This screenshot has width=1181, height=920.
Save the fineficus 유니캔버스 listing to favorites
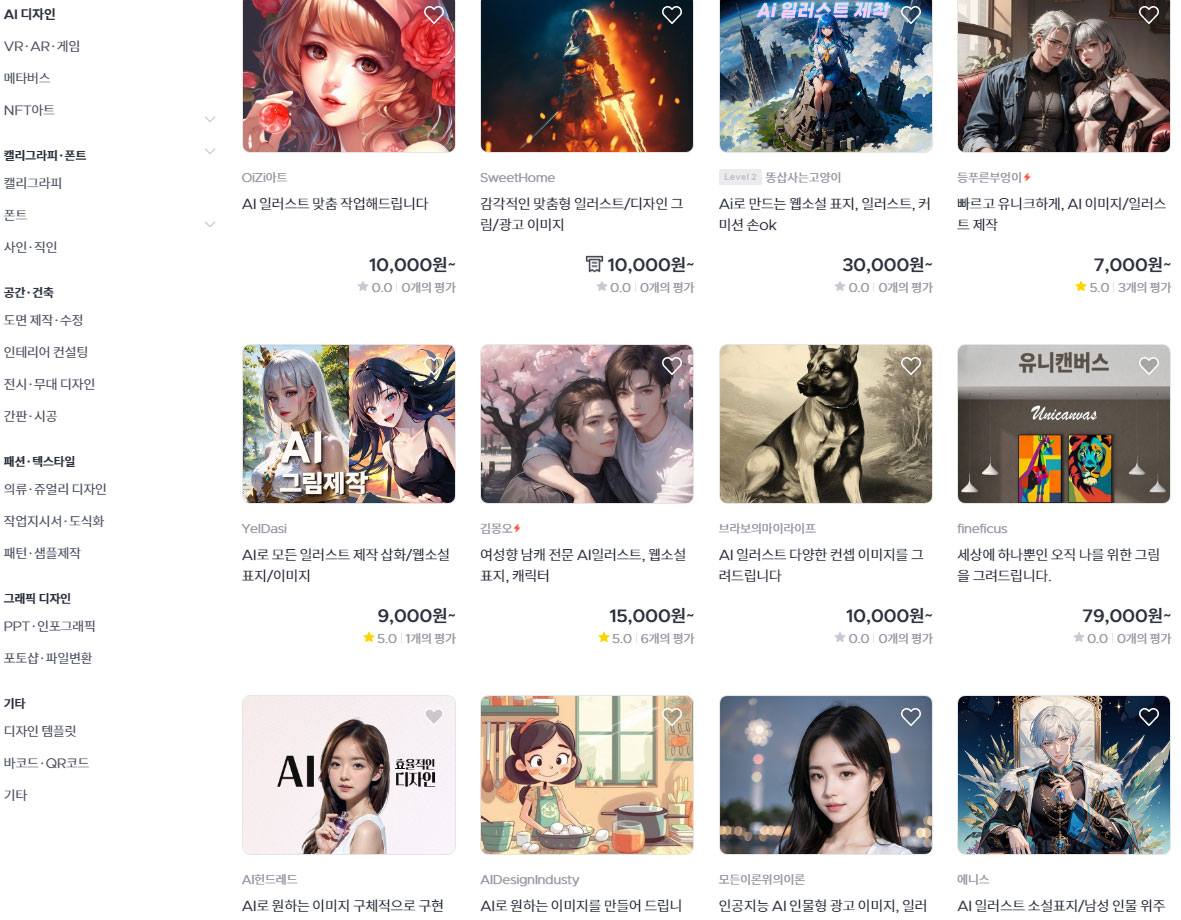click(x=1149, y=366)
